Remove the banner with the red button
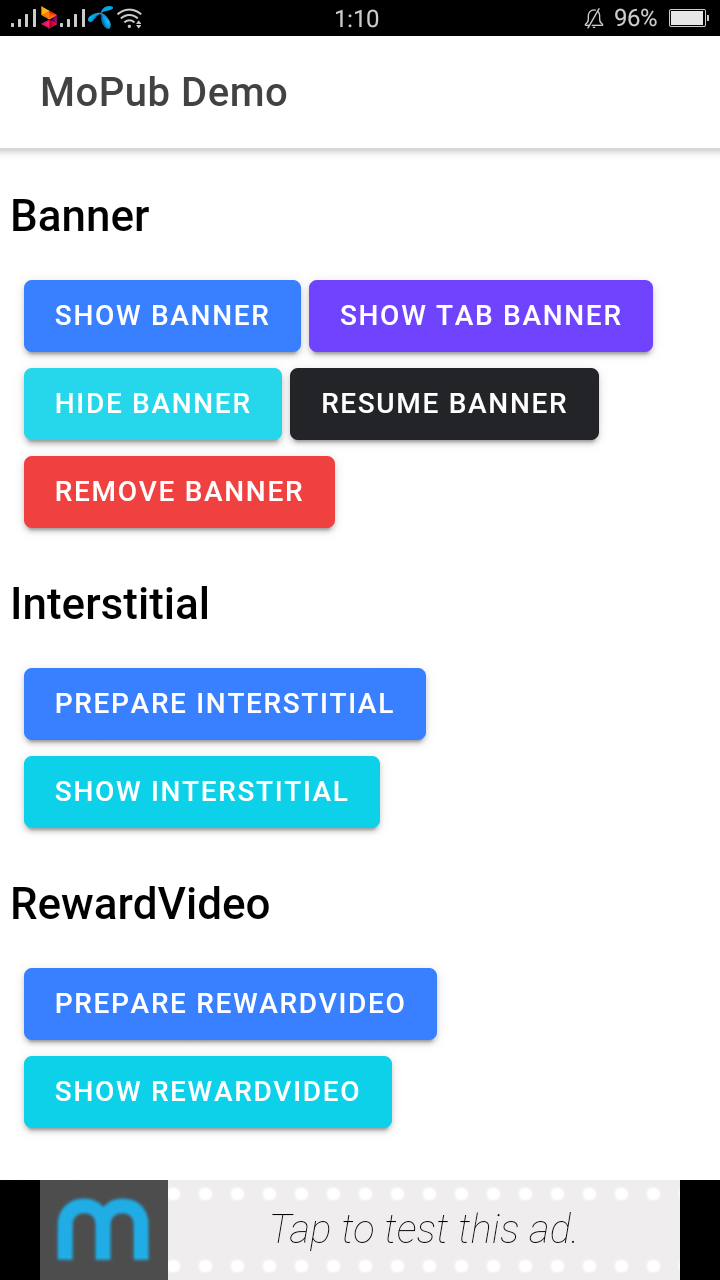 (179, 492)
